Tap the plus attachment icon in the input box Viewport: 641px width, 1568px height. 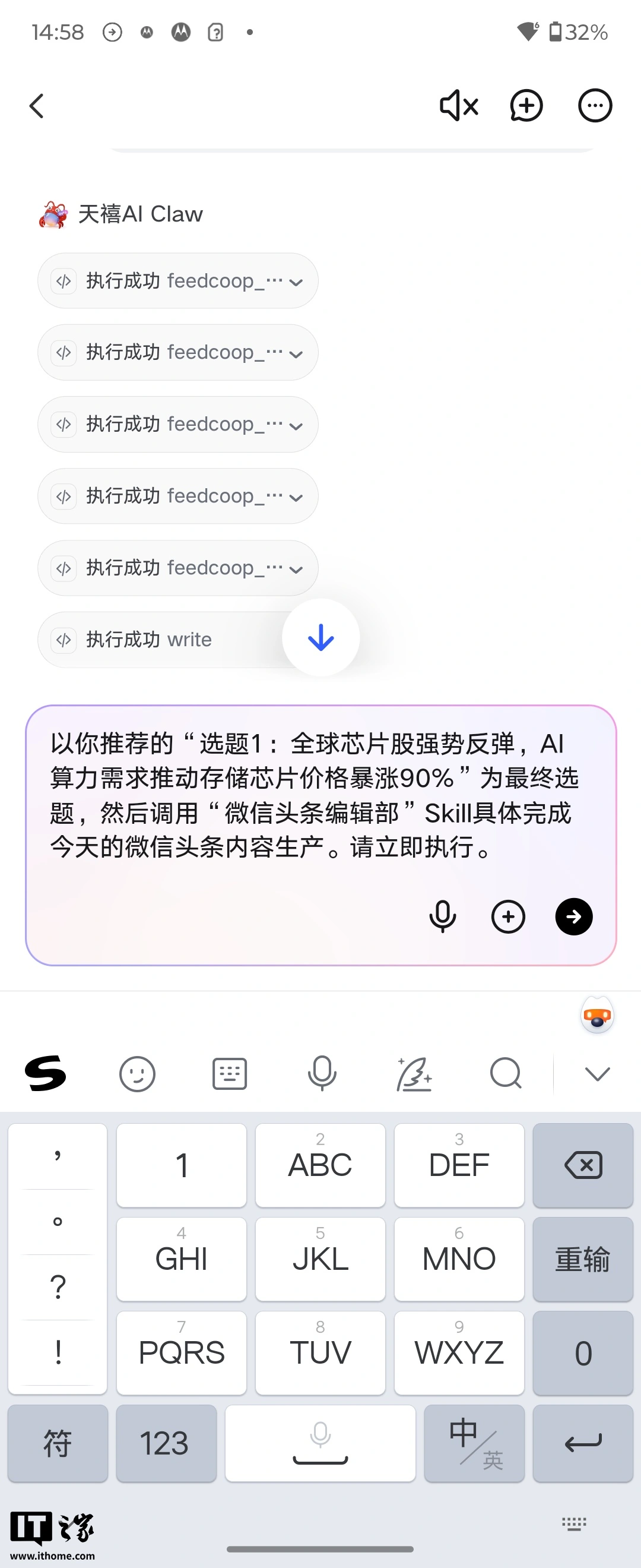point(508,916)
